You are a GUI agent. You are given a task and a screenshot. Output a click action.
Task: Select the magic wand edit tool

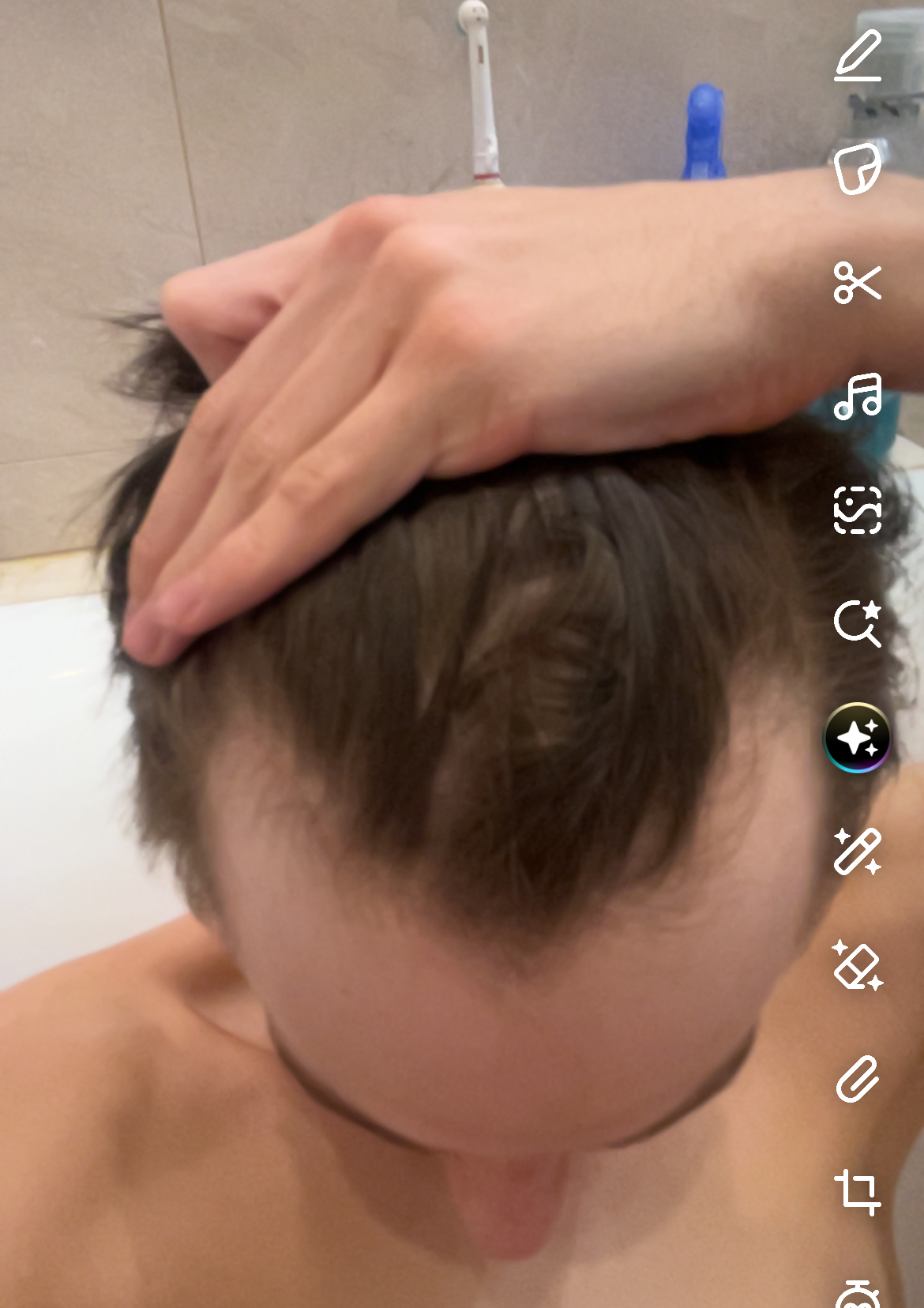pyautogui.click(x=858, y=851)
